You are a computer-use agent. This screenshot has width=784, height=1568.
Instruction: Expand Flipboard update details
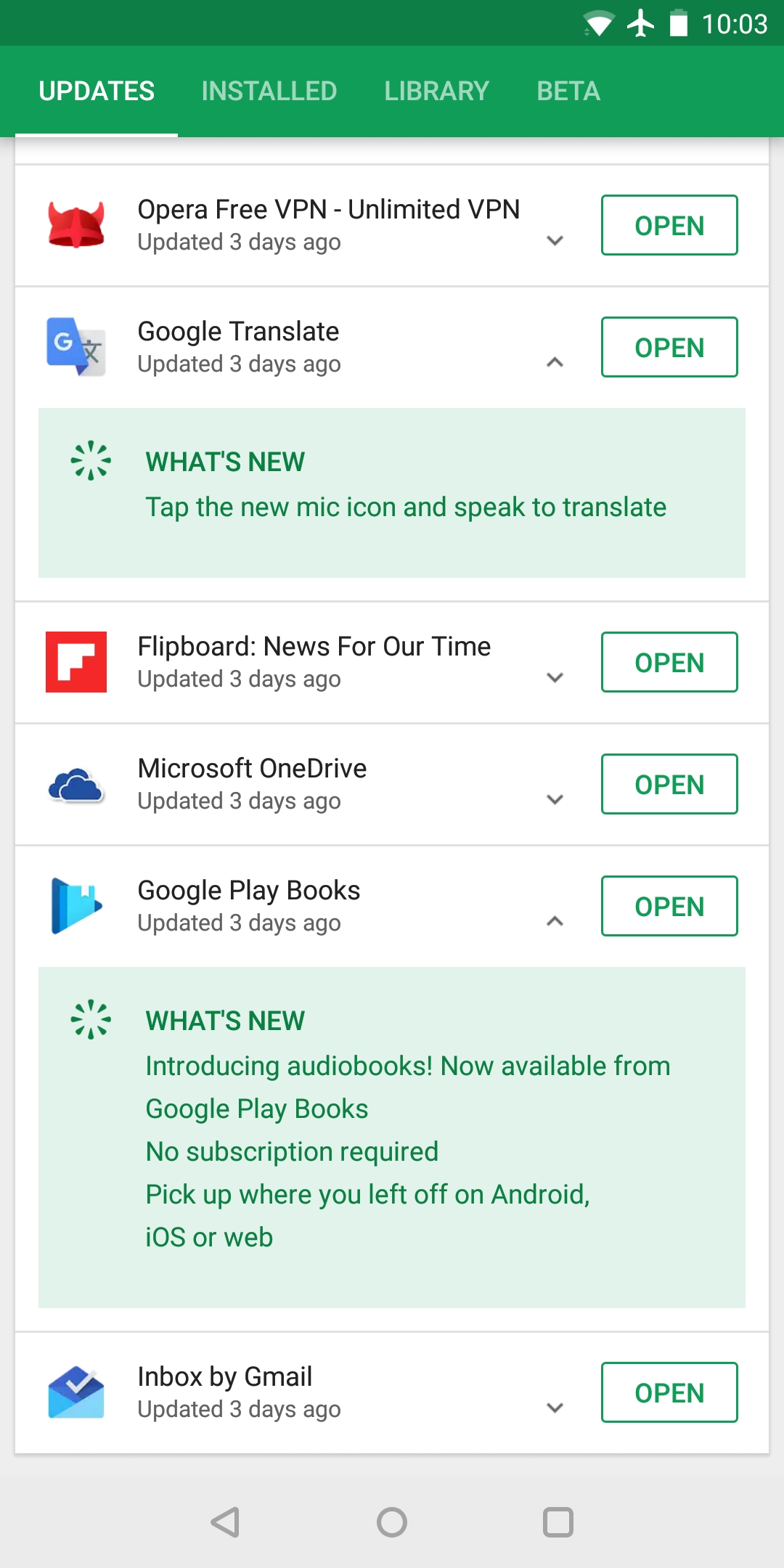555,678
